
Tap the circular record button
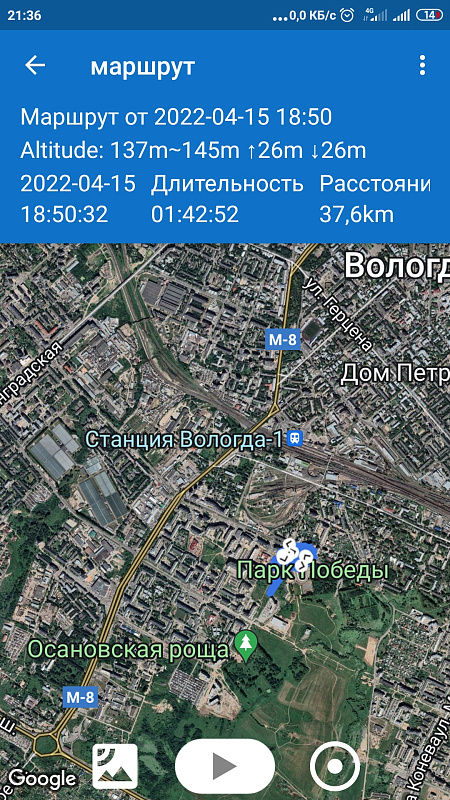click(x=335, y=766)
